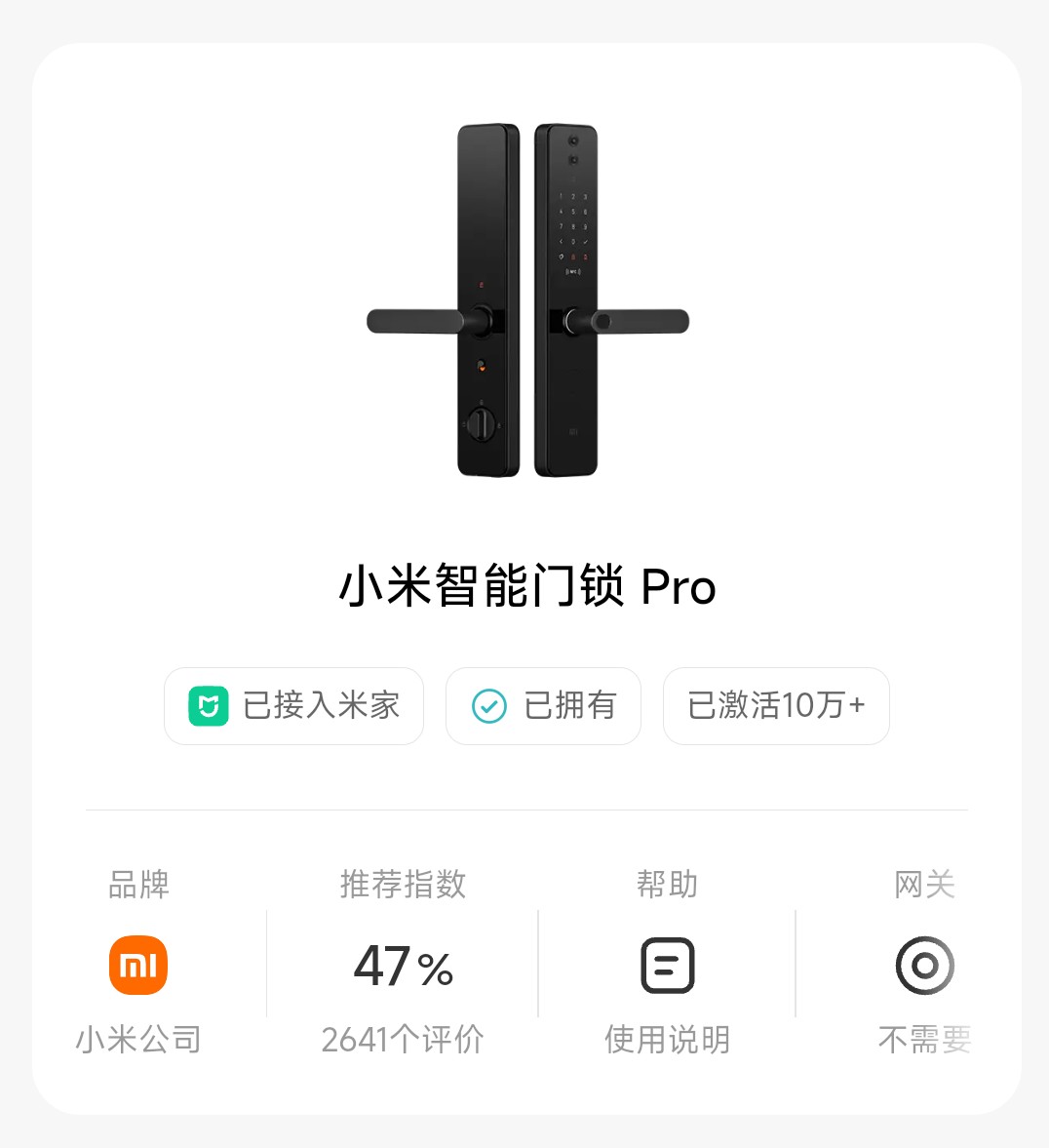
Task: Expand the 网关 requirement info
Action: click(x=924, y=884)
